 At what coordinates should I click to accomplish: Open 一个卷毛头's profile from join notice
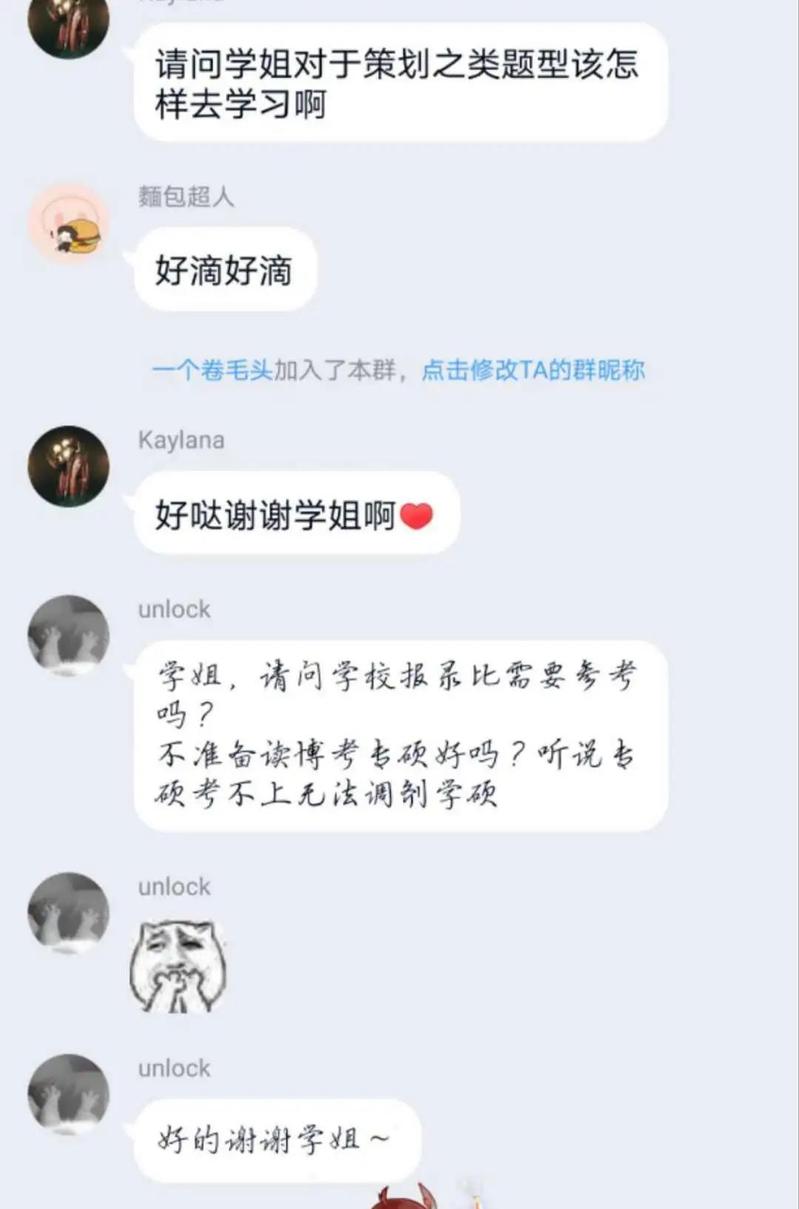tap(211, 371)
